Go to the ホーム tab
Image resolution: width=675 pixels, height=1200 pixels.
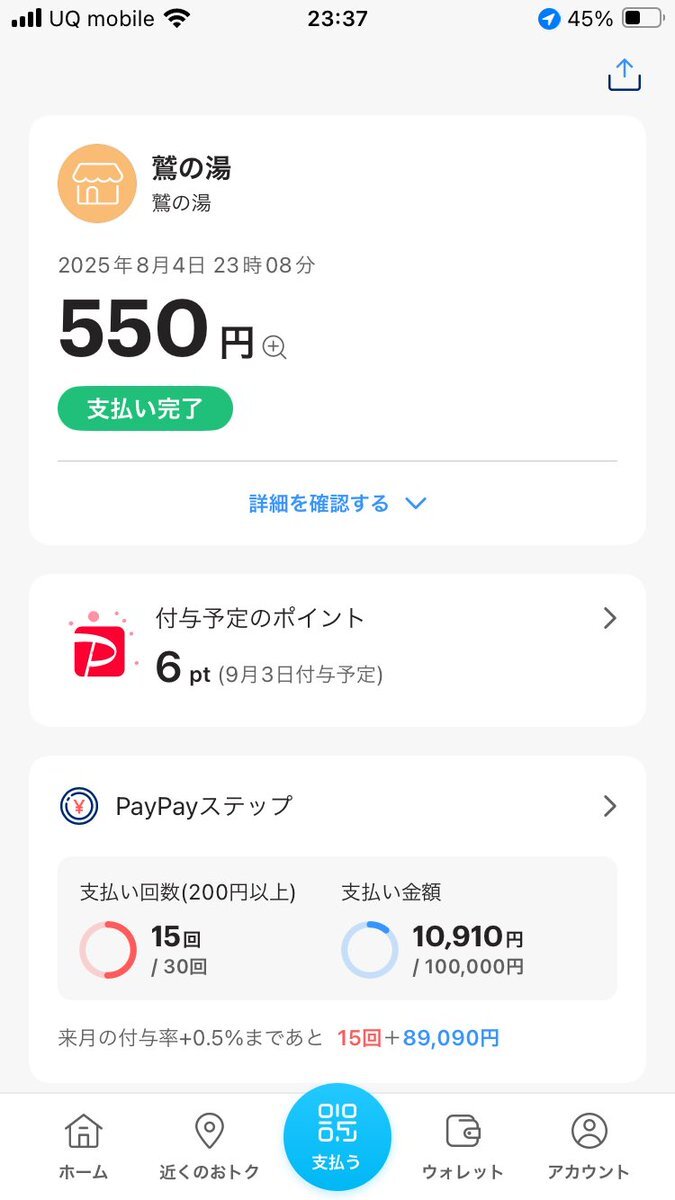coord(83,1146)
